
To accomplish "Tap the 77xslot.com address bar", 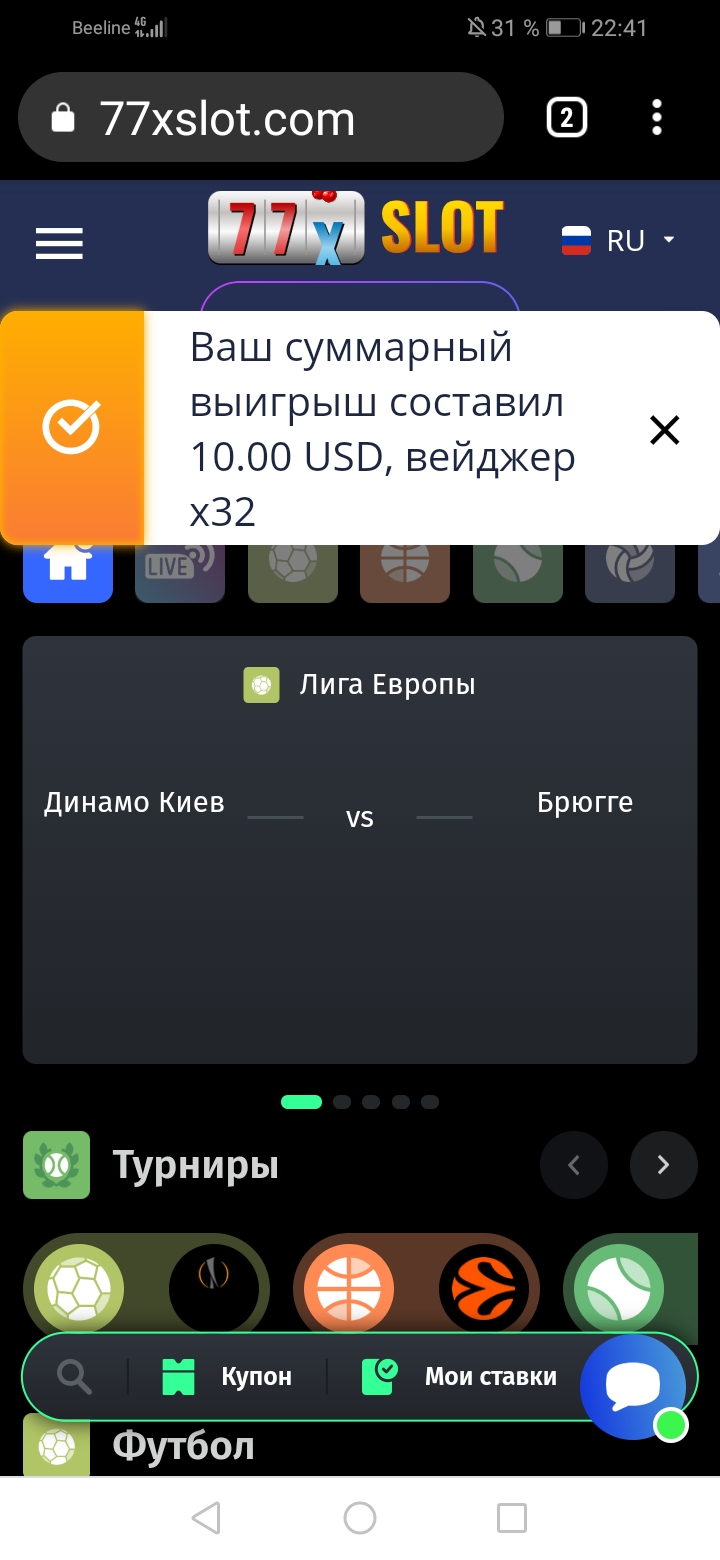I will coord(260,119).
